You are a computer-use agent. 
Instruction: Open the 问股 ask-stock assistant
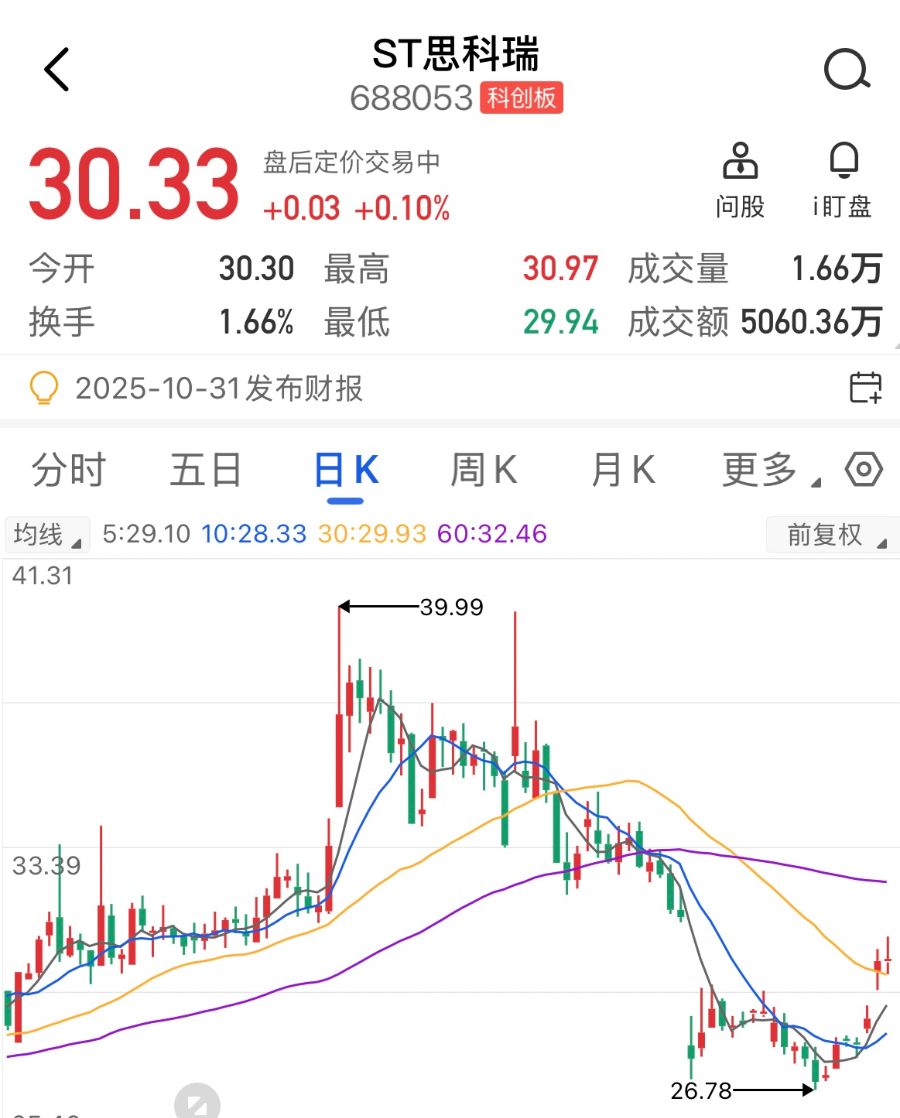[740, 180]
